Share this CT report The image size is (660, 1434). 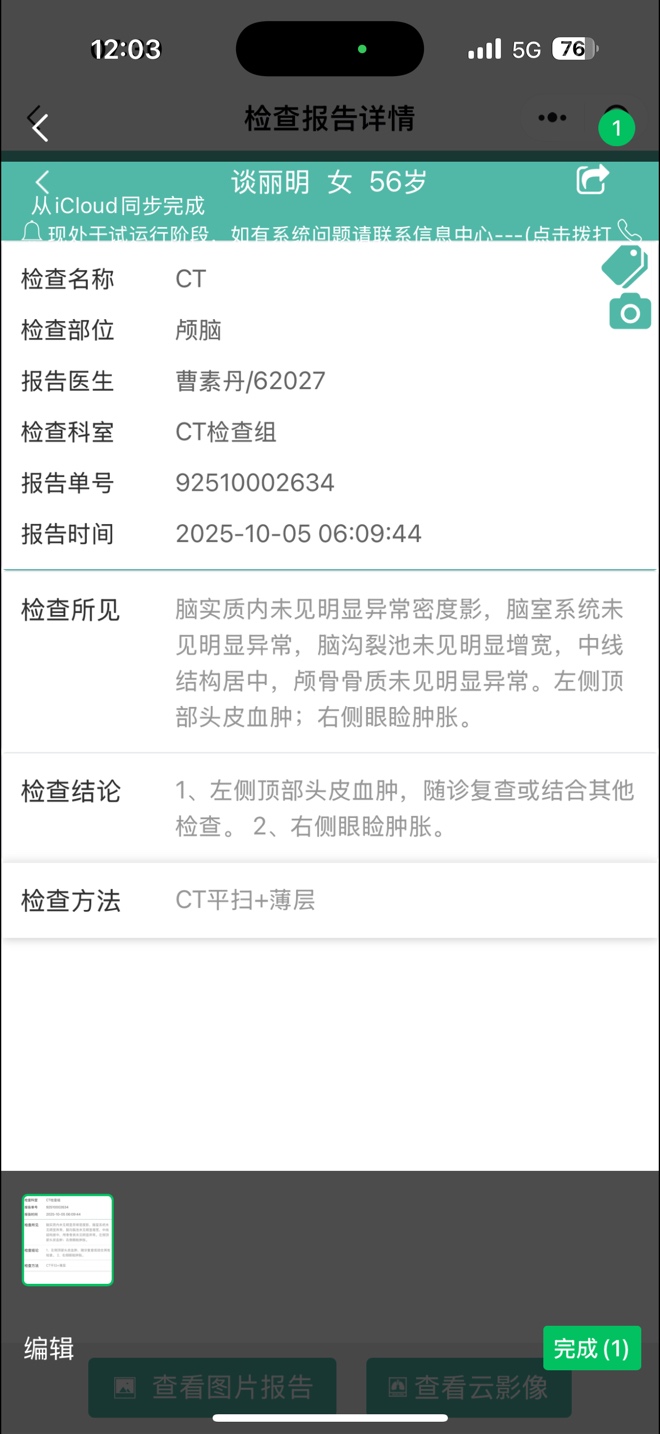[x=592, y=180]
